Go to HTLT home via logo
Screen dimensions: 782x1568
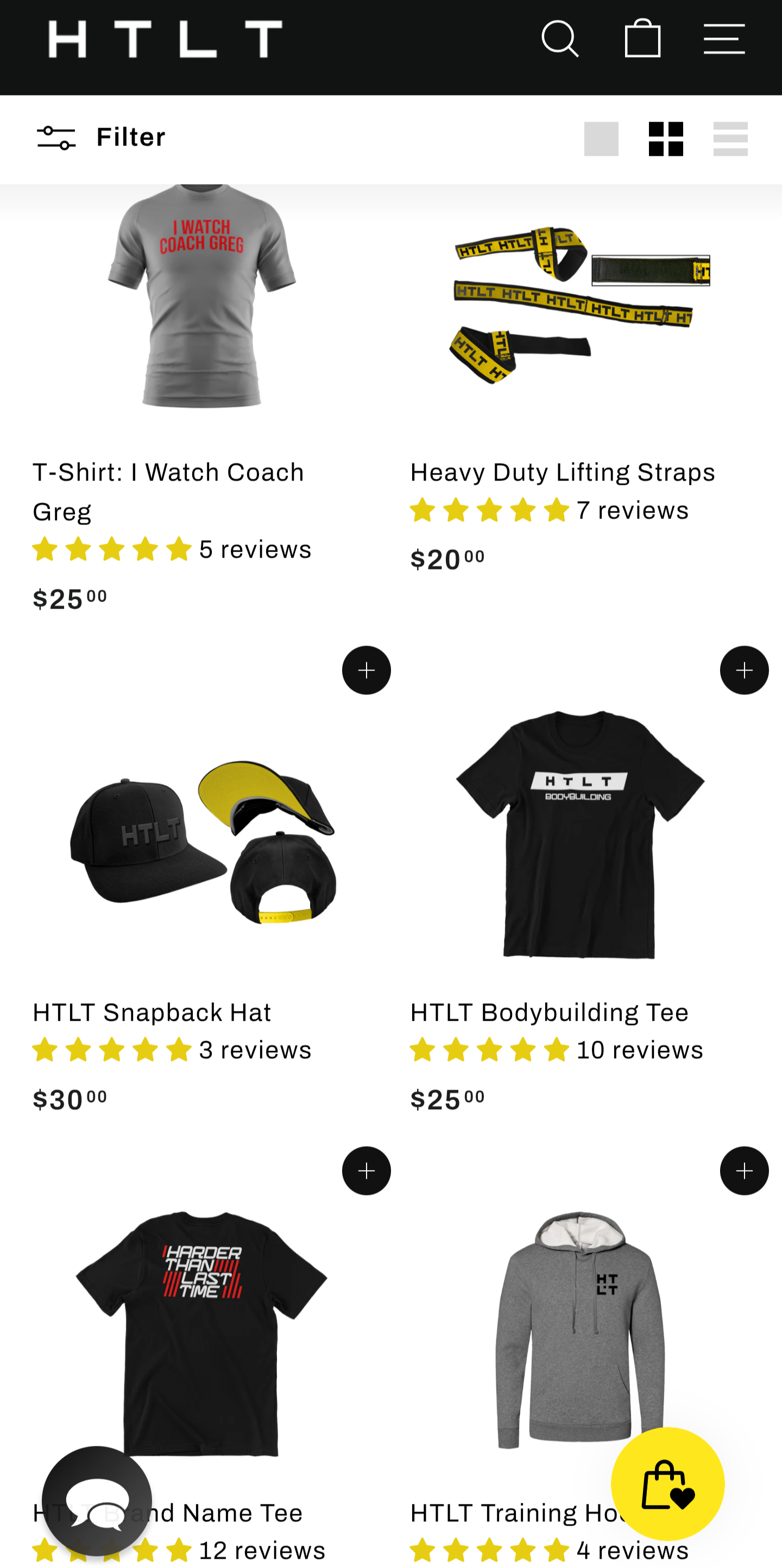pos(165,39)
